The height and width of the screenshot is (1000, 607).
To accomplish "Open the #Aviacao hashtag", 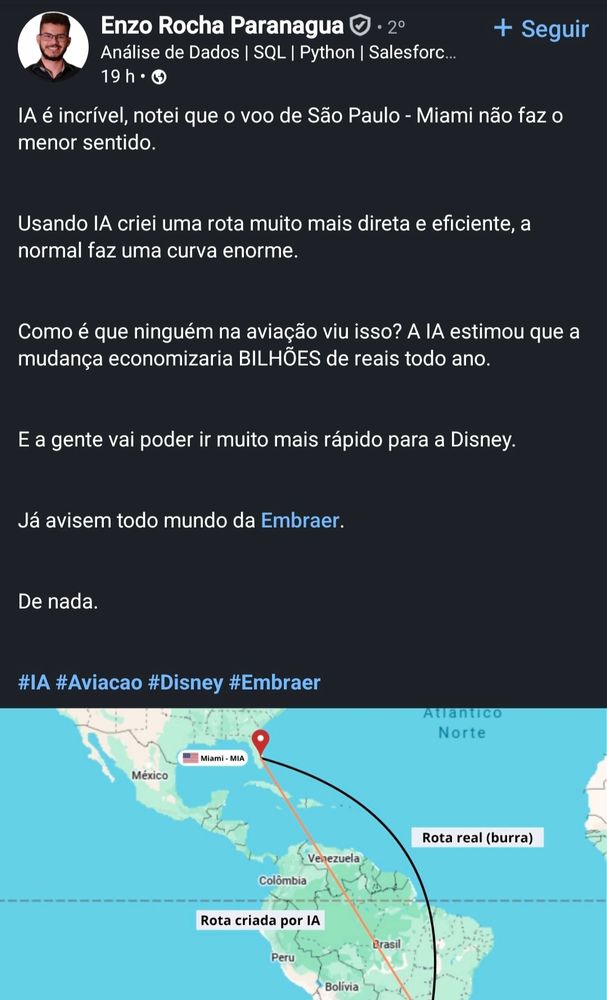I will pyautogui.click(x=99, y=682).
